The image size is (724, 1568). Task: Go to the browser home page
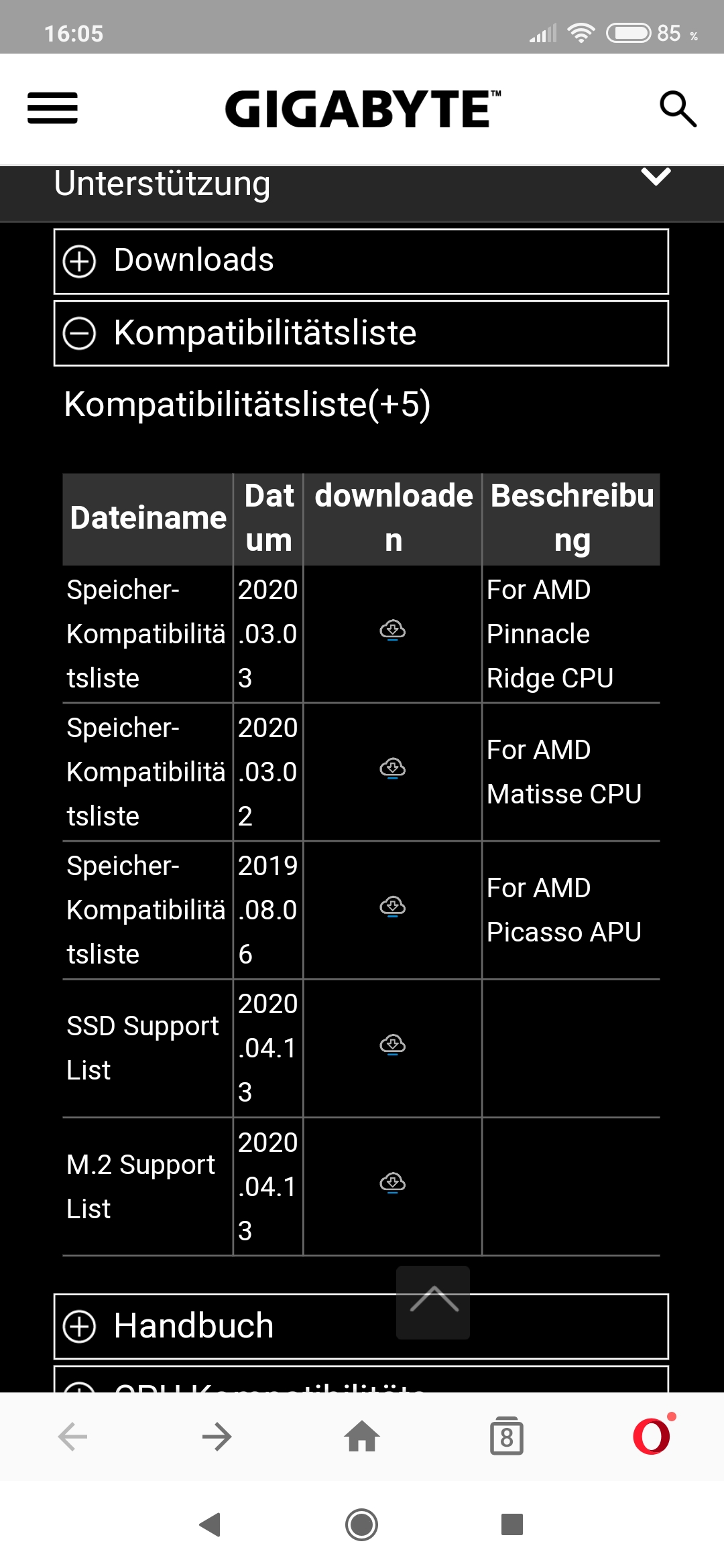point(362,1437)
